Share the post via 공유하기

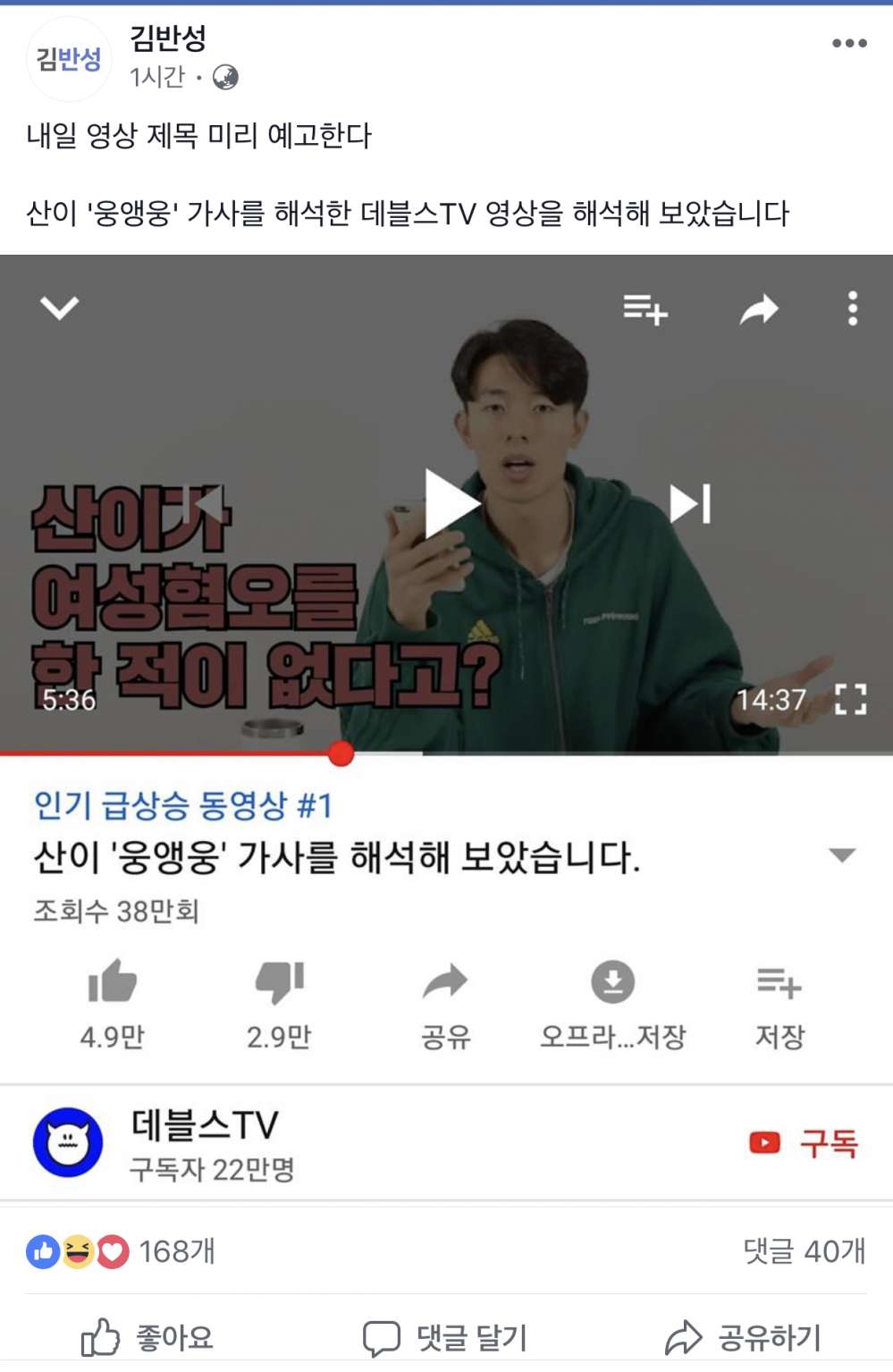coord(743,1338)
